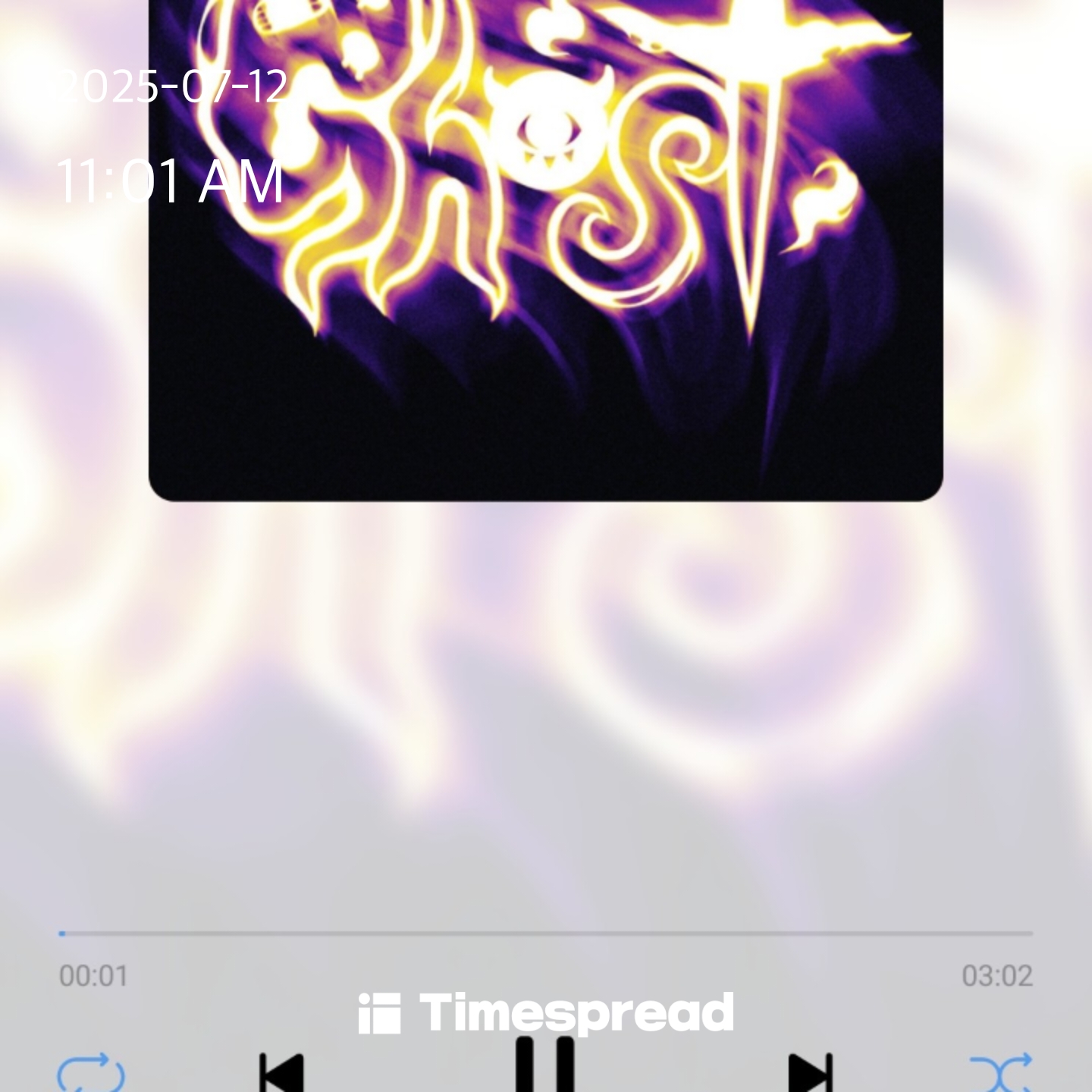
Task: Go back to the previous track
Action: coord(281,1073)
